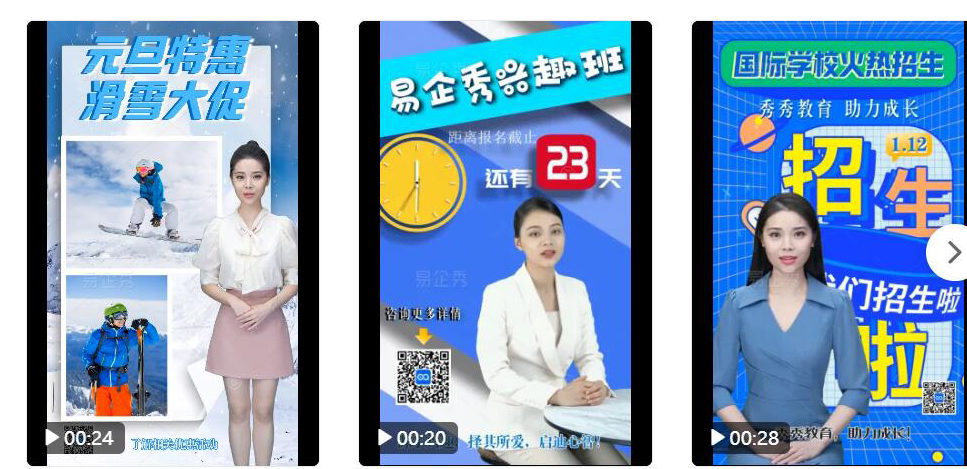
Task: Play the 00:24 ski promotion video
Action: (x=53, y=438)
